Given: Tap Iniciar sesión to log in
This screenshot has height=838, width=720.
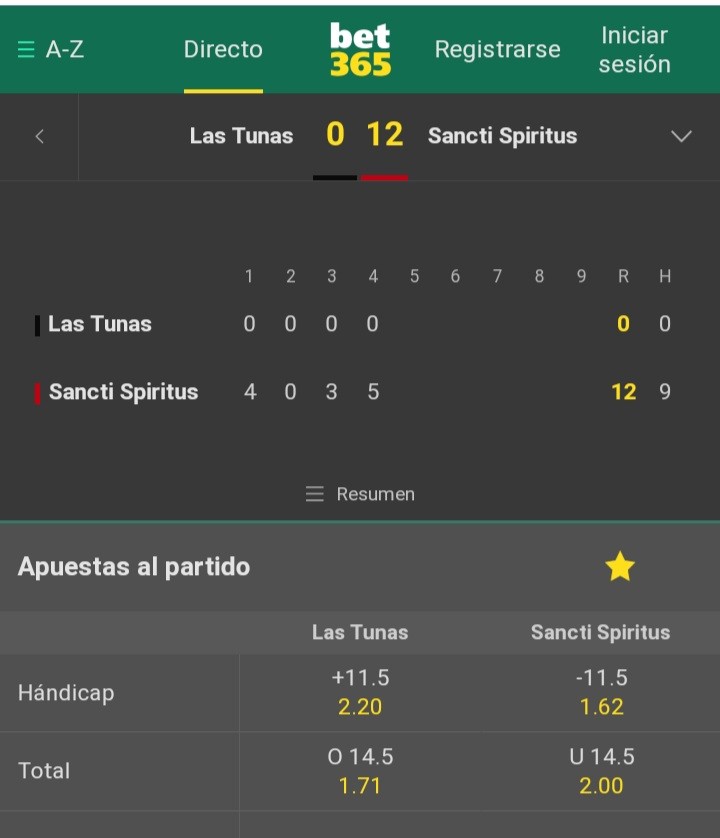Looking at the screenshot, I should (x=634, y=49).
